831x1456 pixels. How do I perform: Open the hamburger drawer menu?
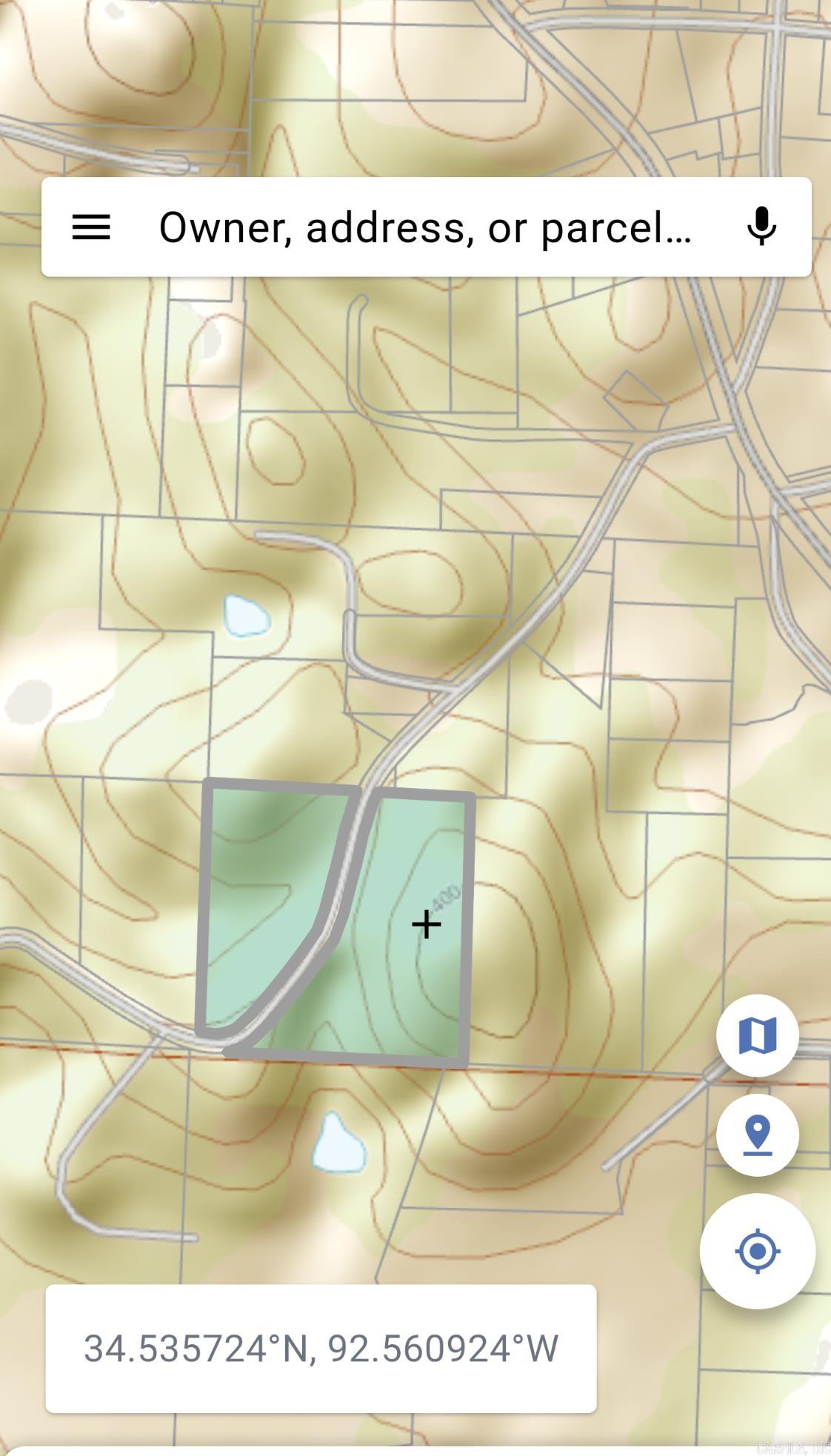pyautogui.click(x=91, y=227)
